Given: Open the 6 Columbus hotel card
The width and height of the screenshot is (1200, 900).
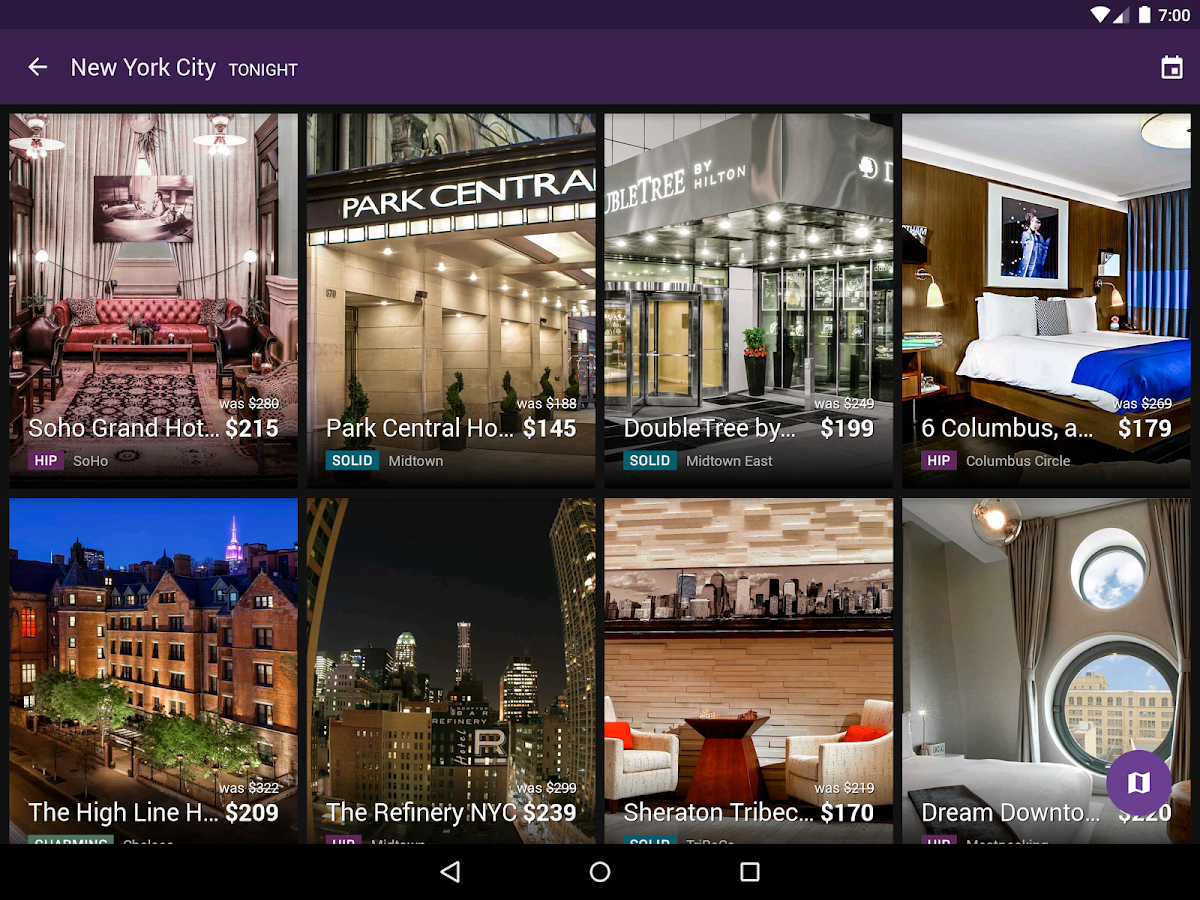Looking at the screenshot, I should tap(1046, 300).
